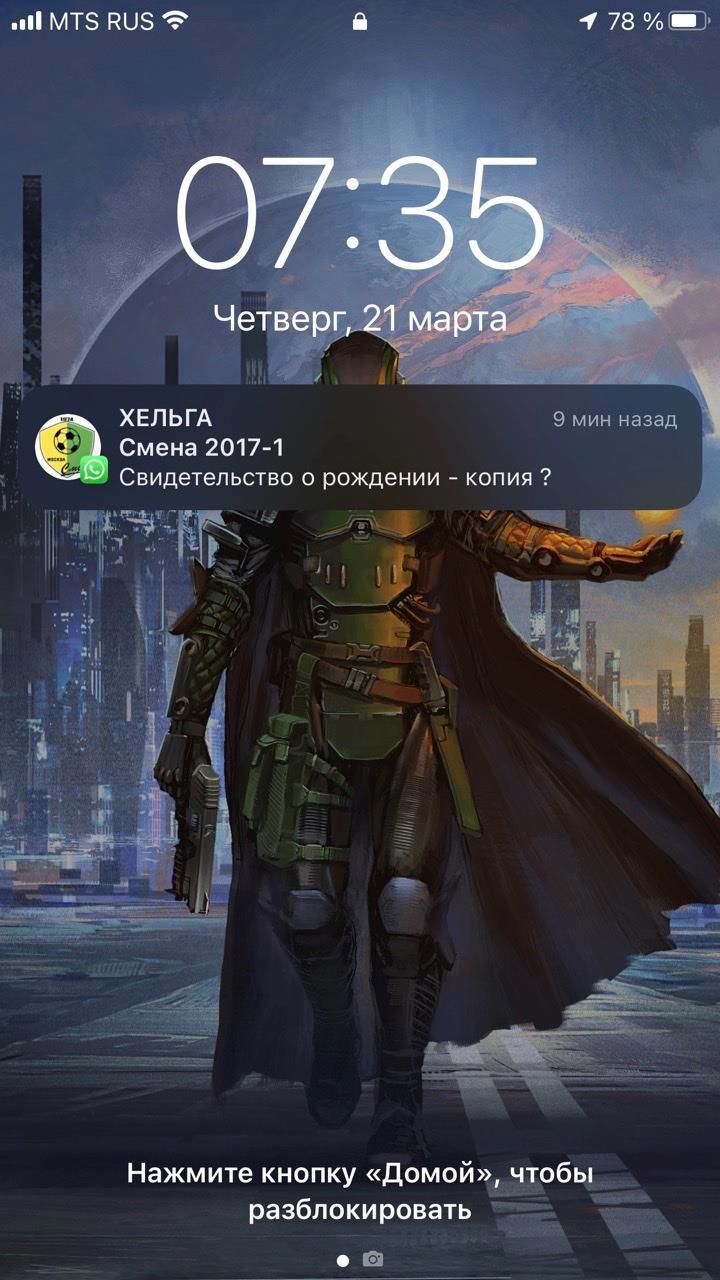This screenshot has width=720, height=1280.
Task: Open the WhatsApp notification from ХЕЛЬГА
Action: 360,447
